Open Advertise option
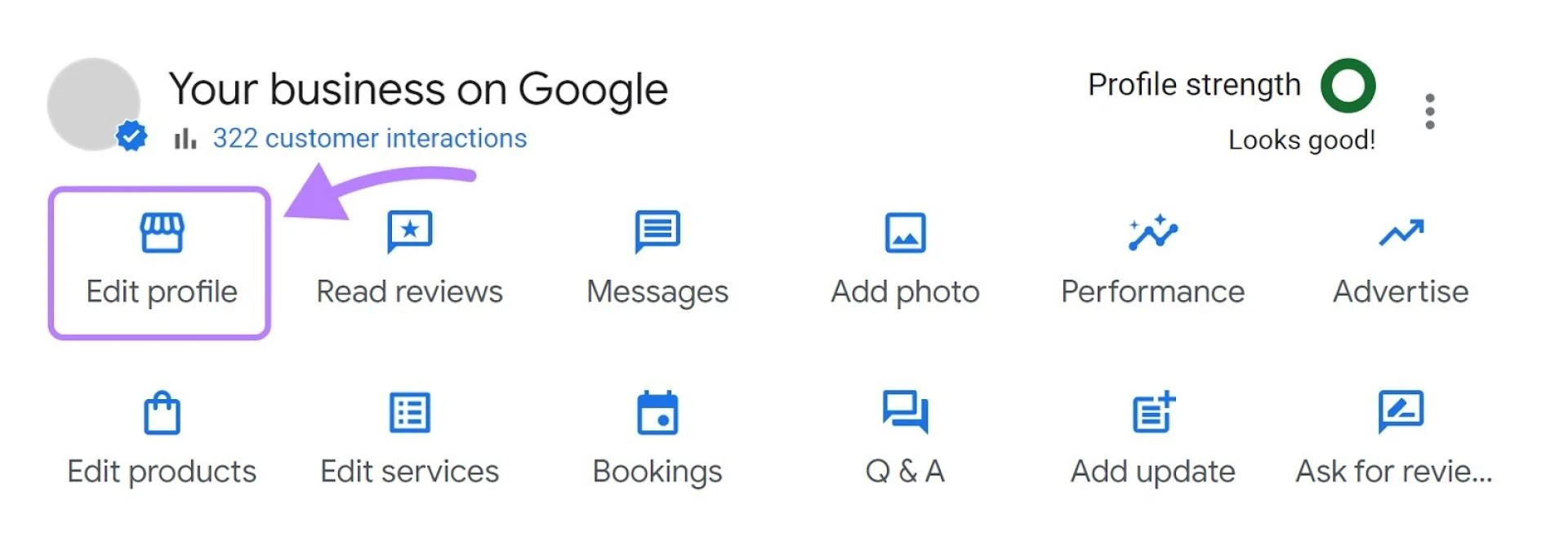 [1401, 261]
